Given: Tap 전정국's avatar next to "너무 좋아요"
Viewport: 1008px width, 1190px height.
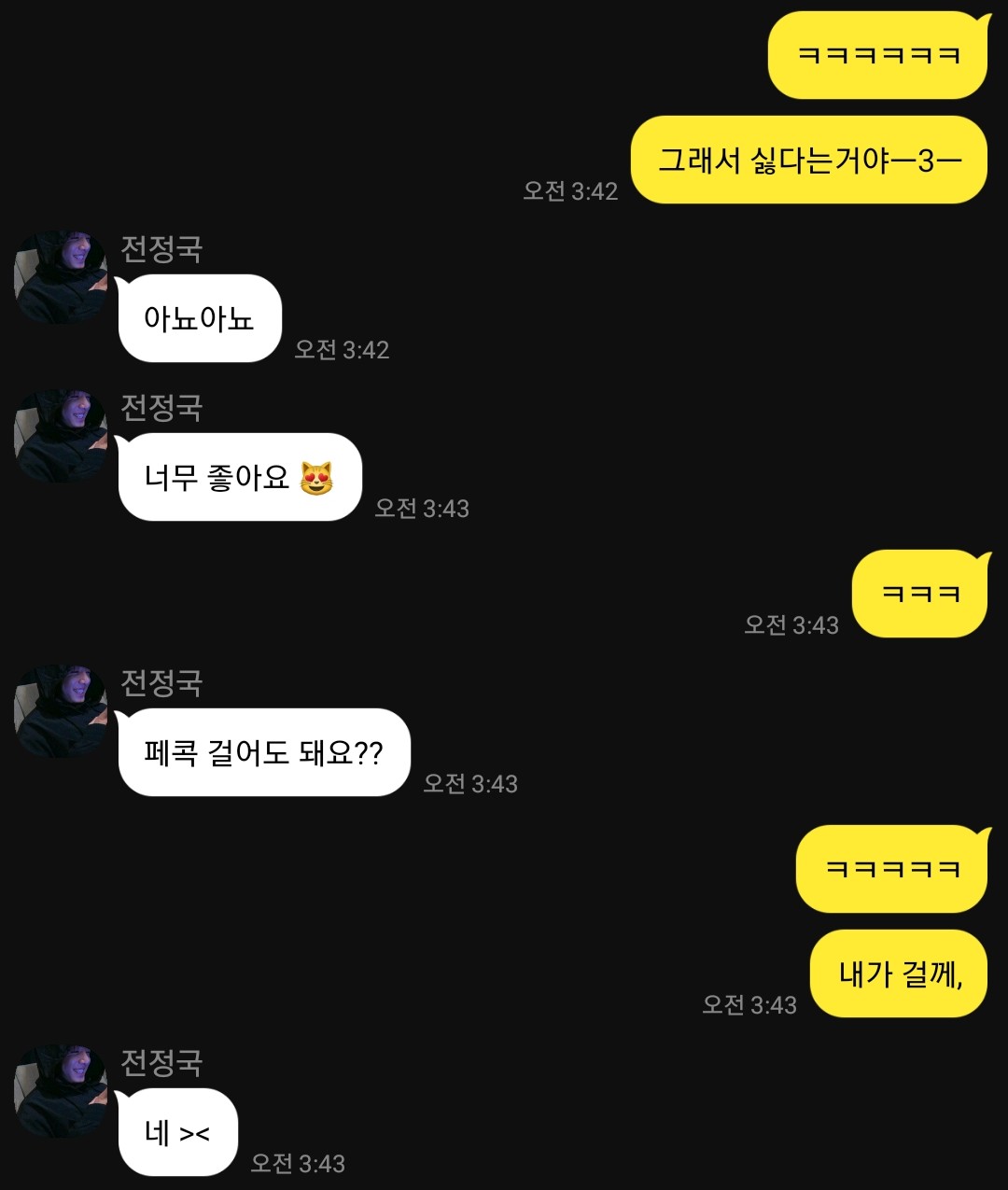Looking at the screenshot, I should click(x=61, y=436).
